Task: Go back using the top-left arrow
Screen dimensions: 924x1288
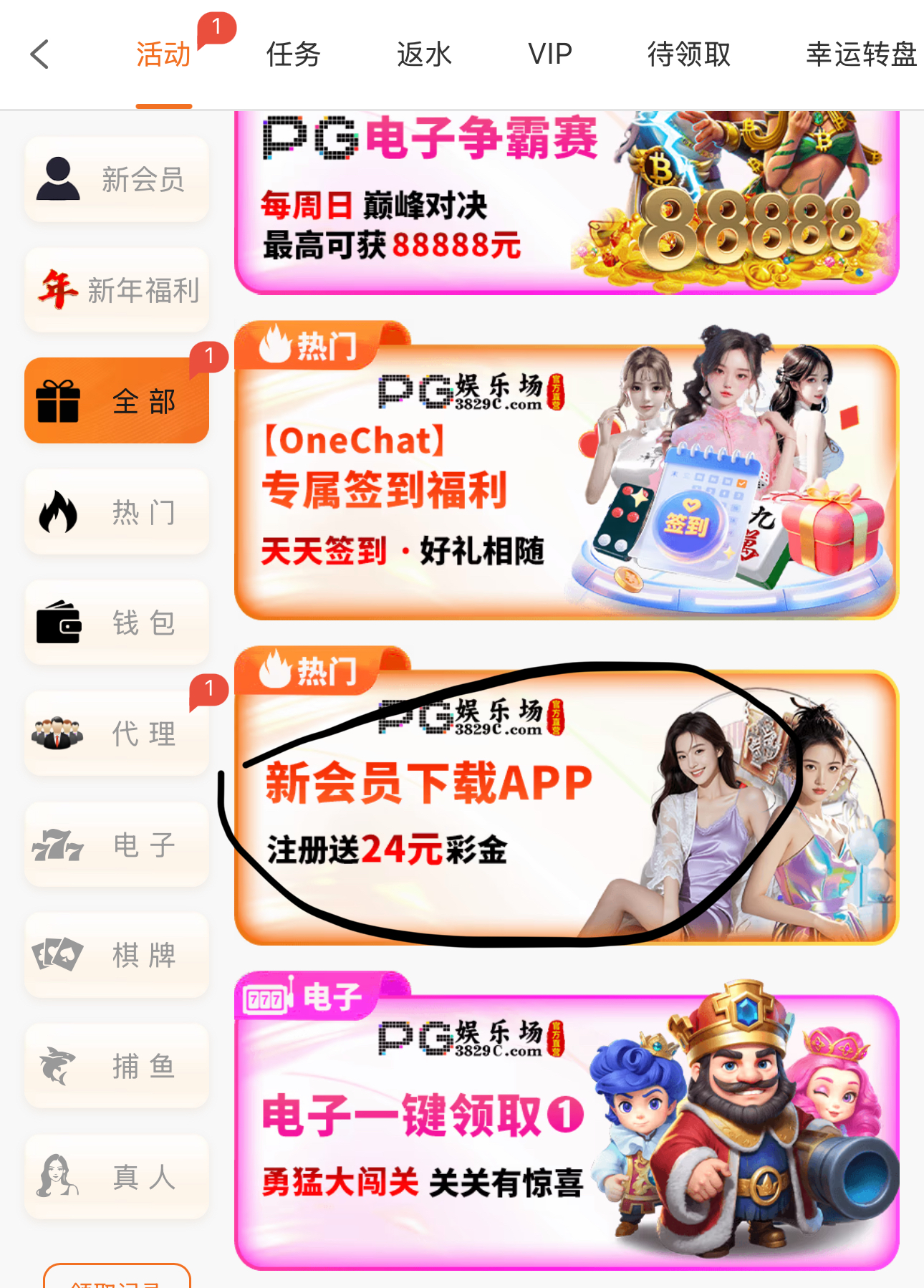Action: pyautogui.click(x=40, y=54)
